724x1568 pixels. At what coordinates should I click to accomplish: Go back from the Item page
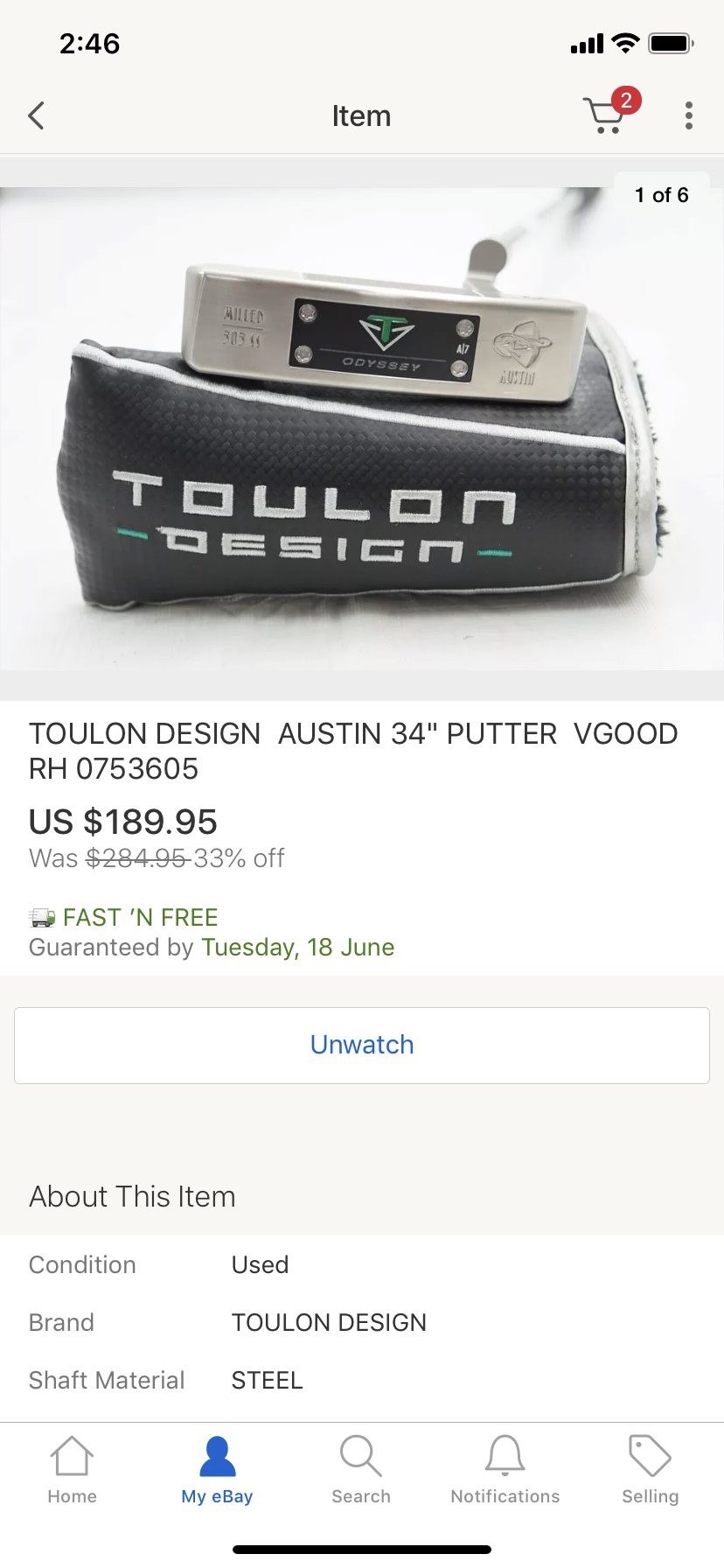(37, 115)
